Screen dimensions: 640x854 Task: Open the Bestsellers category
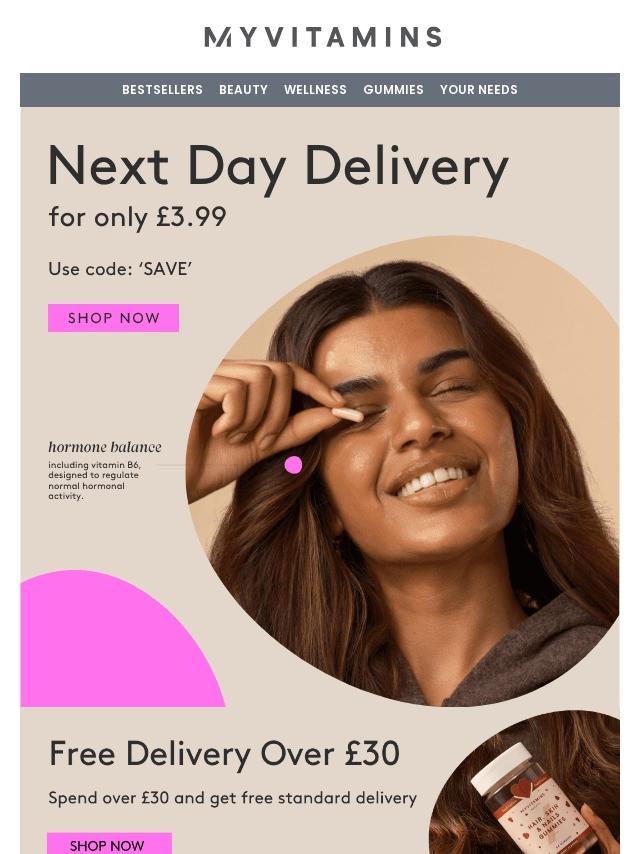(x=162, y=90)
